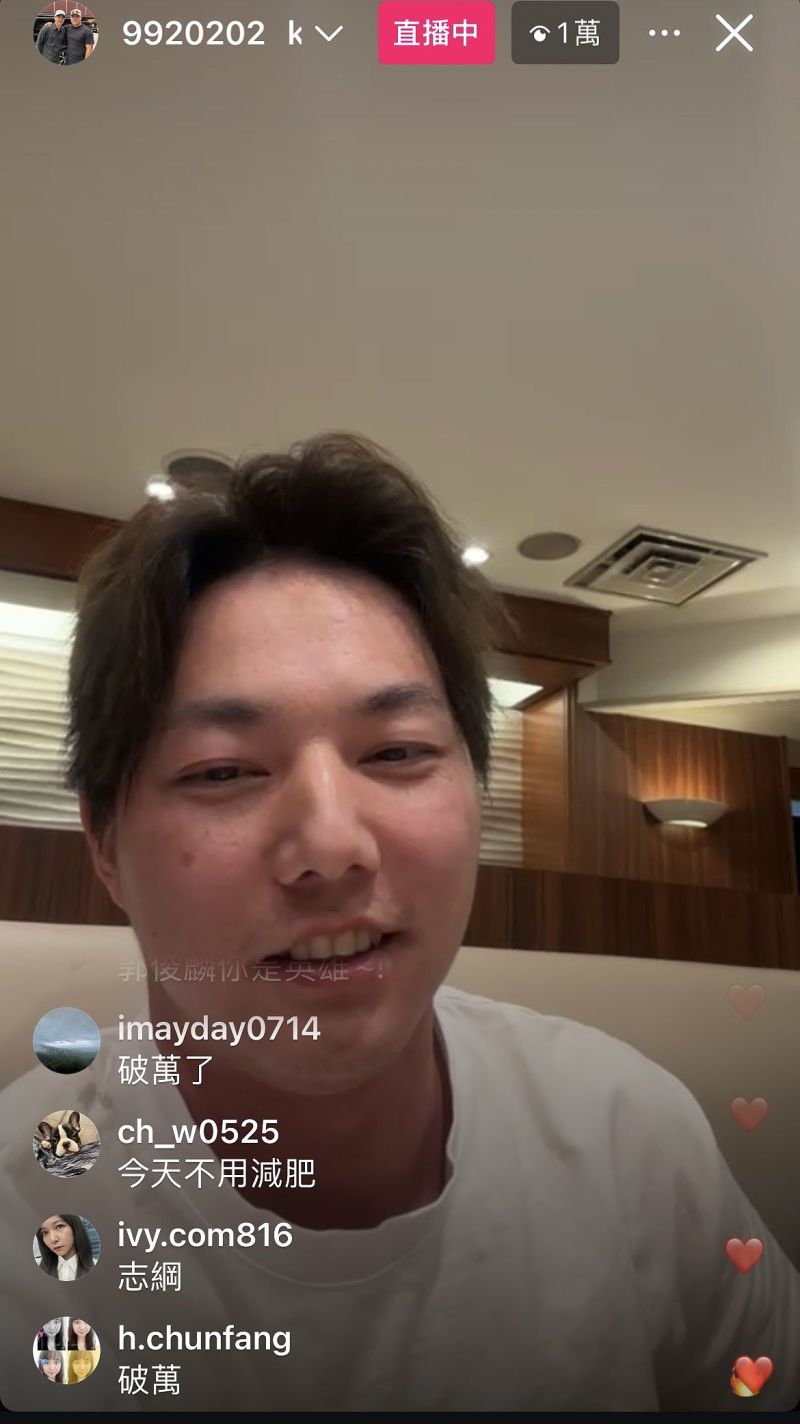Open ch_w0525's profile from comment
Screen dimensions: 800x1424
click(66, 1143)
